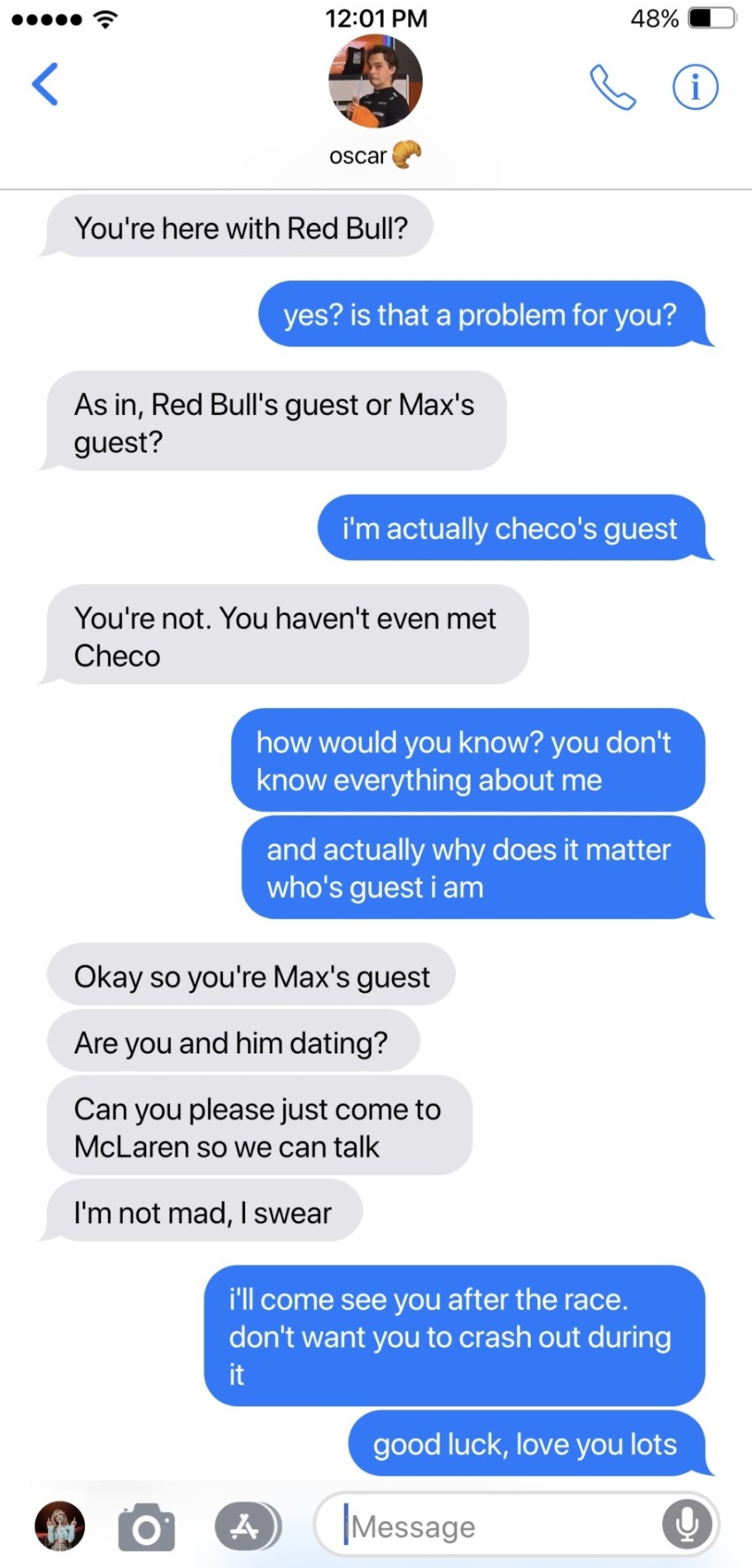Open the conversation info details
752x1568 pixels.
tap(695, 87)
